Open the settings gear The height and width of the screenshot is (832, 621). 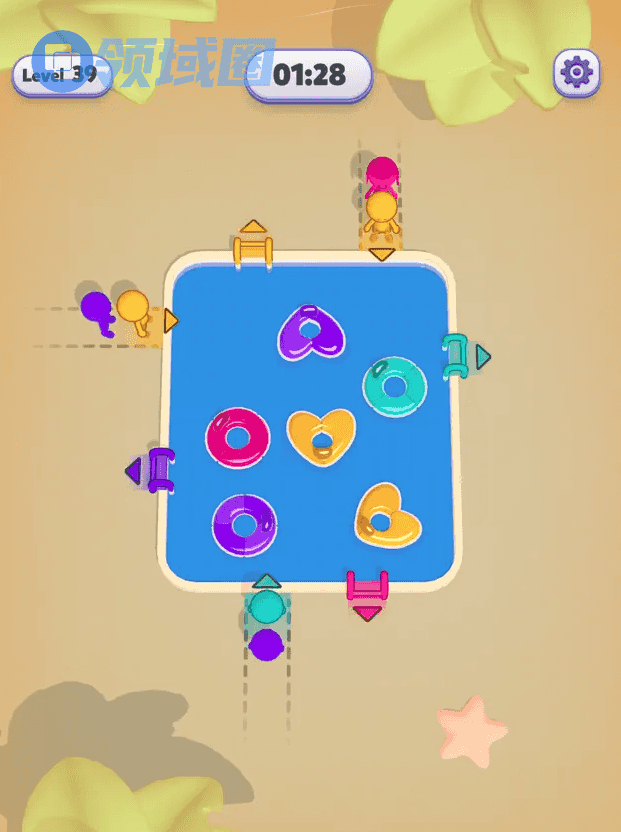pyautogui.click(x=576, y=72)
